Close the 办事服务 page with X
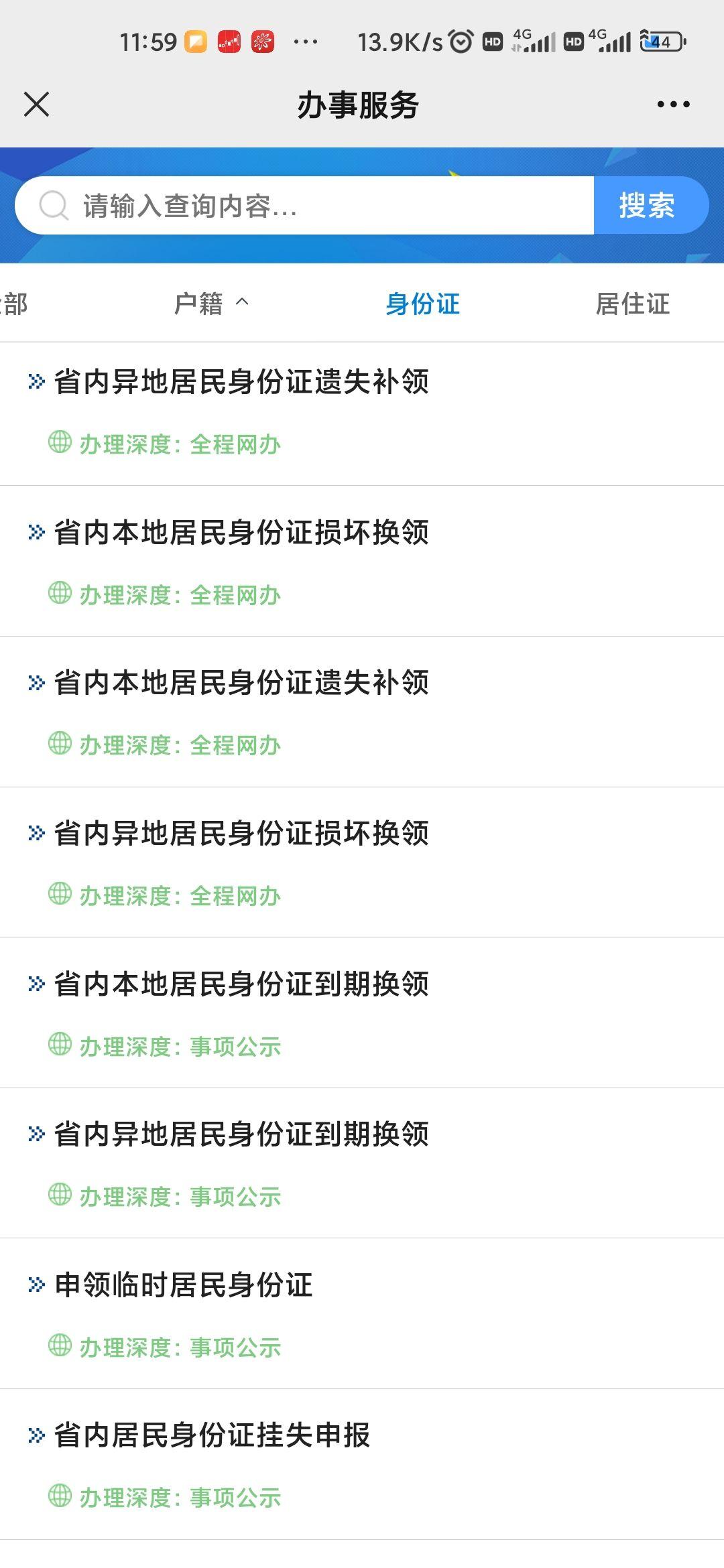The height and width of the screenshot is (1568, 724). (x=36, y=105)
